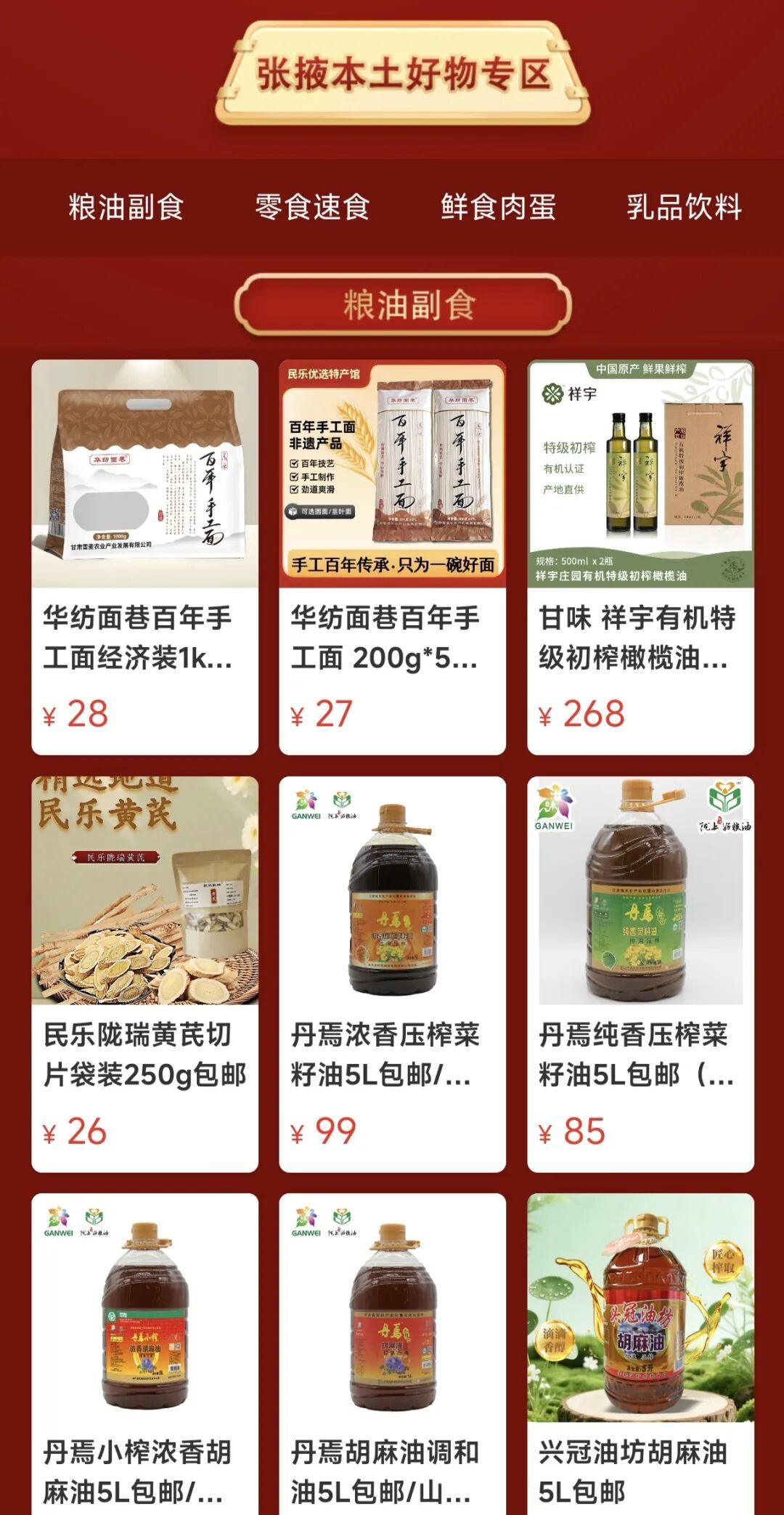
Task: Select 丹焉纯香压榨菜籽油5L priced ¥85
Action: tap(640, 973)
